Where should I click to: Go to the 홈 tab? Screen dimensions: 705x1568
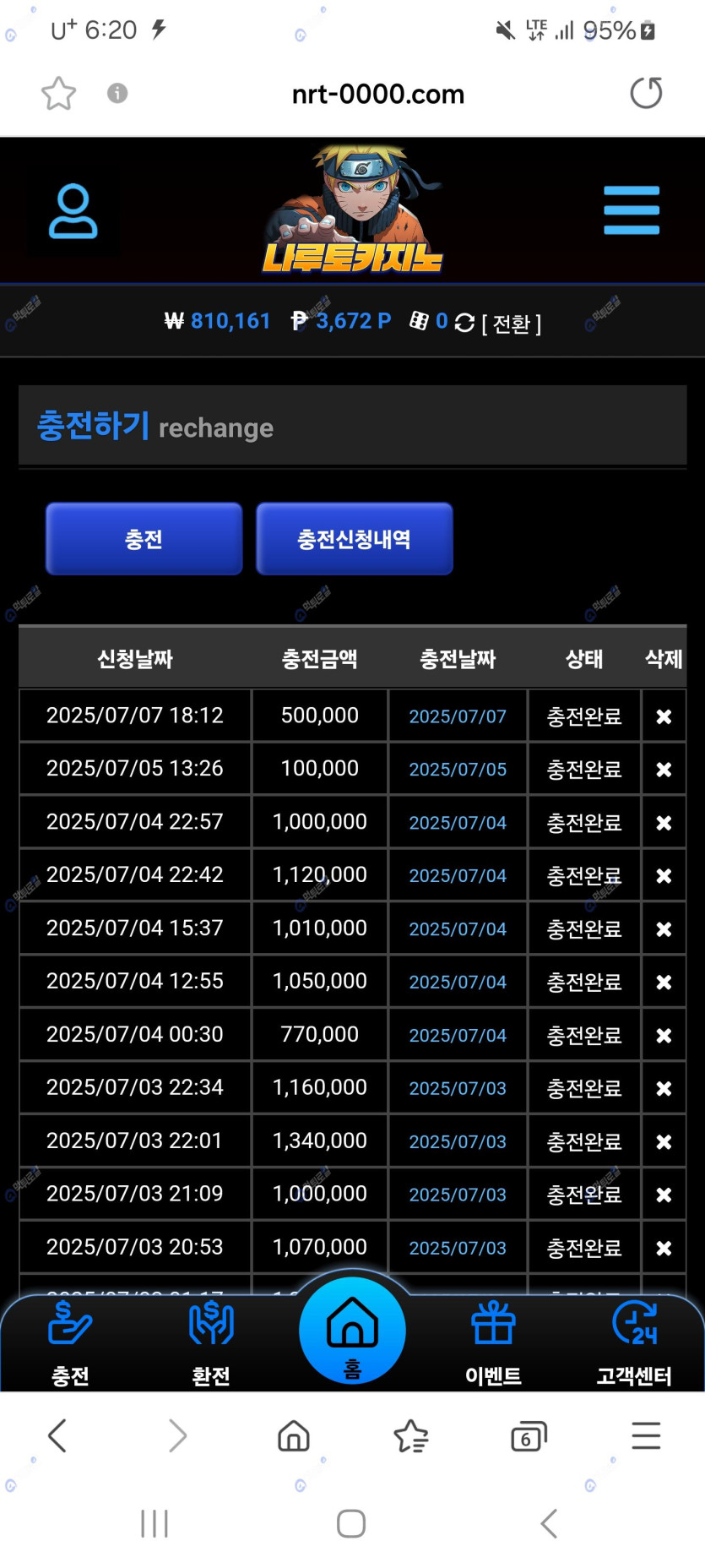click(x=352, y=1332)
